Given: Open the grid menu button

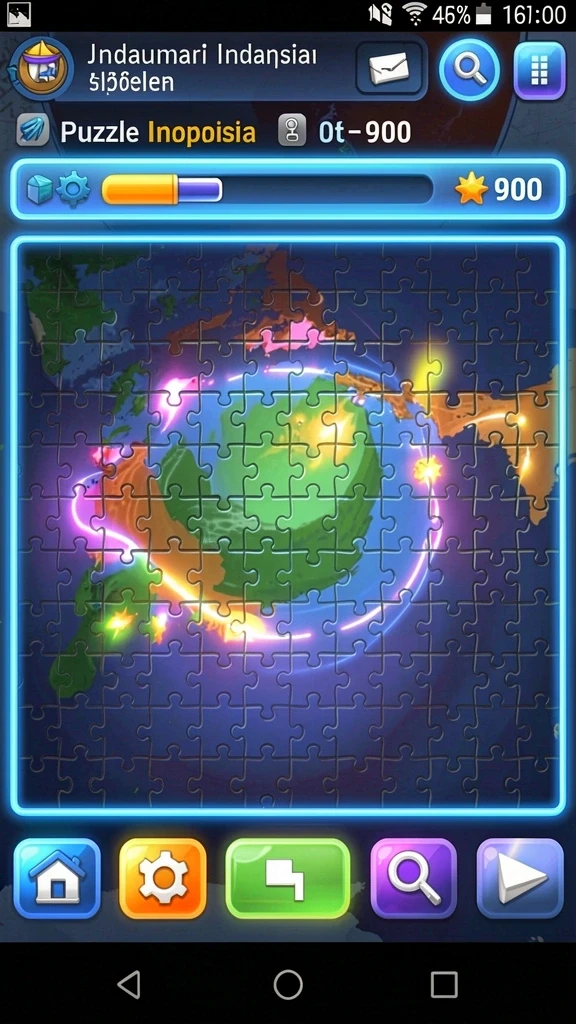Looking at the screenshot, I should point(539,70).
